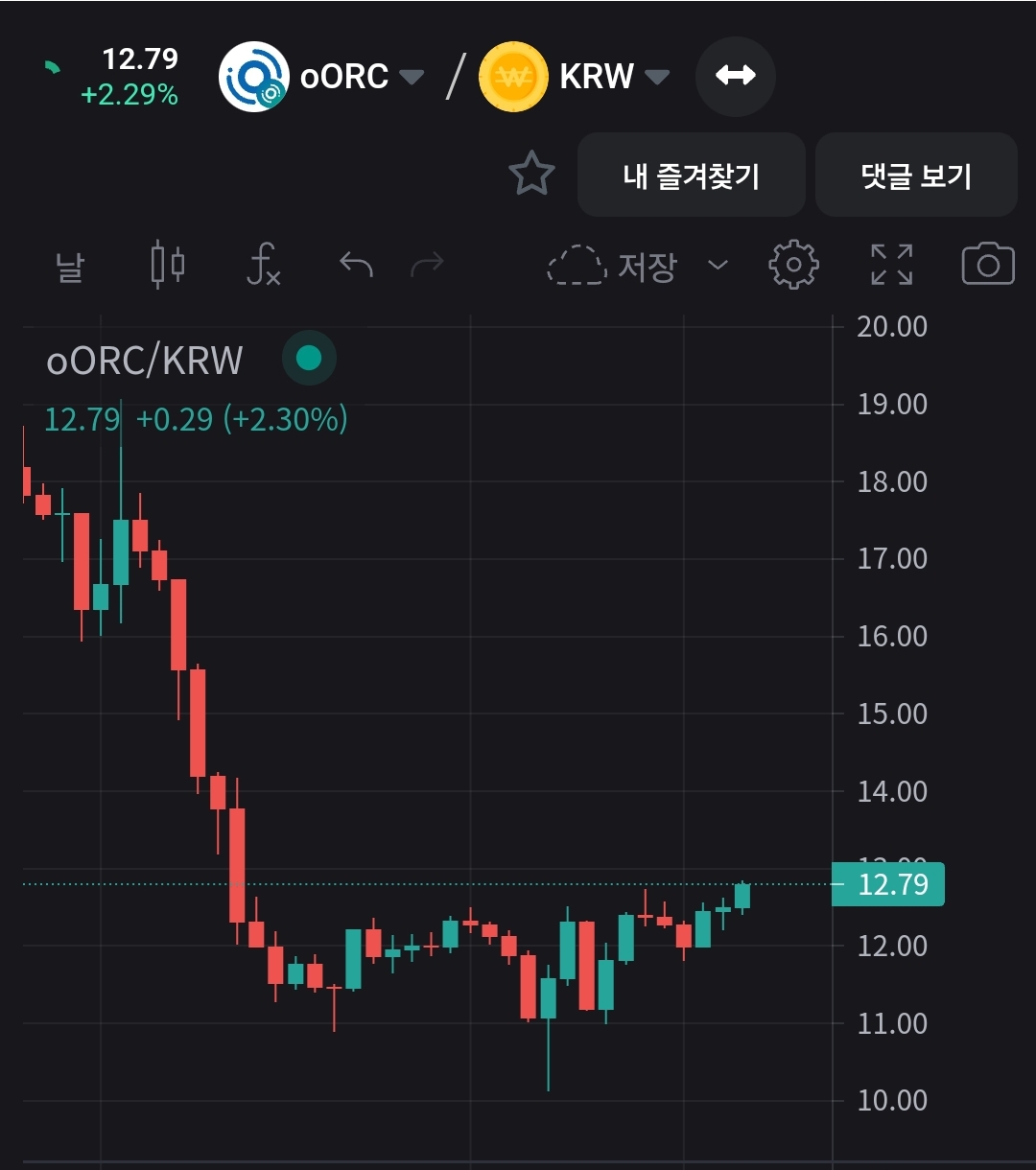
Task: Save the chart layout with 저장
Action: click(613, 266)
